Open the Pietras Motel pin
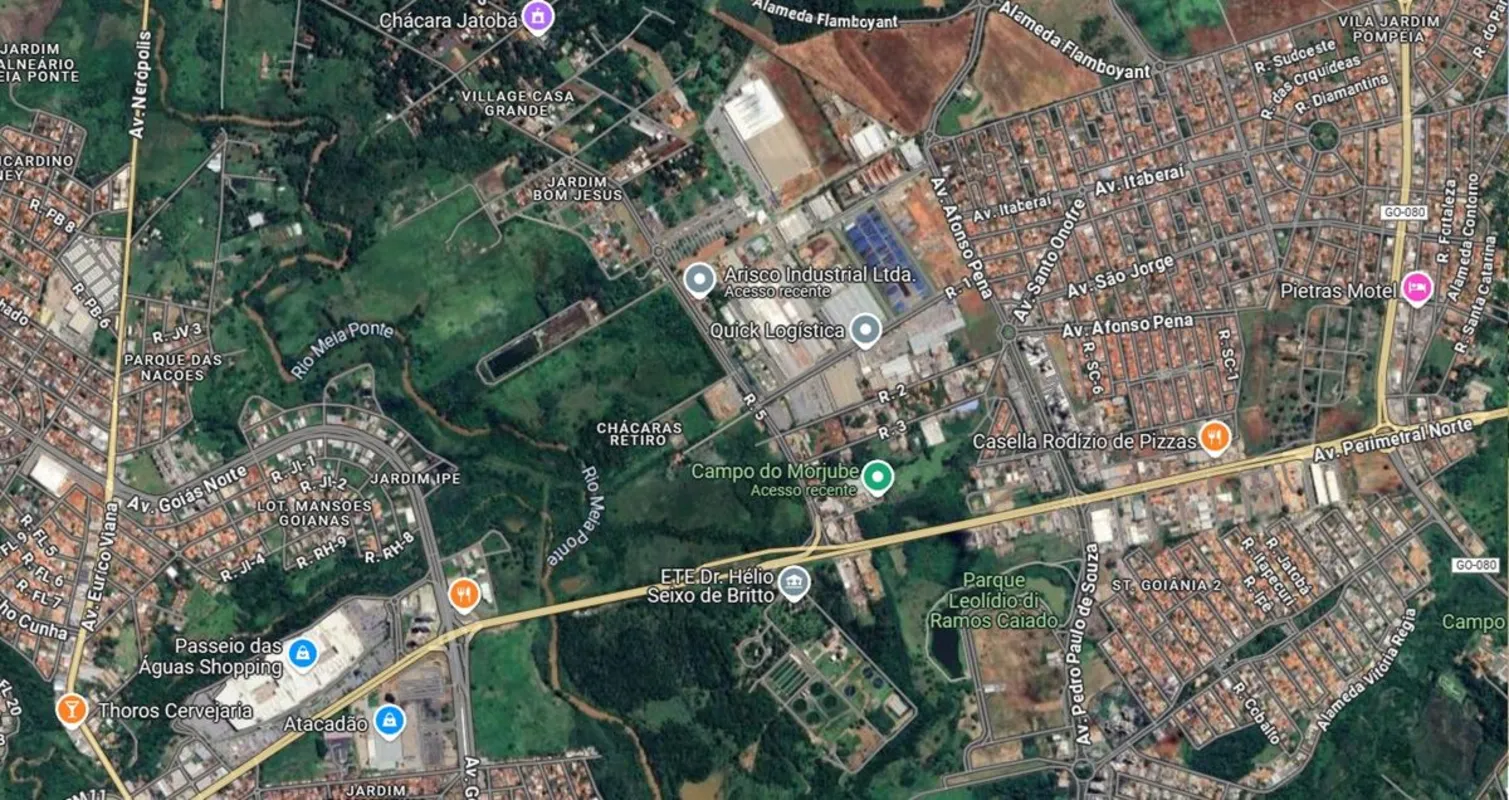The image size is (1509, 800). 1416,288
